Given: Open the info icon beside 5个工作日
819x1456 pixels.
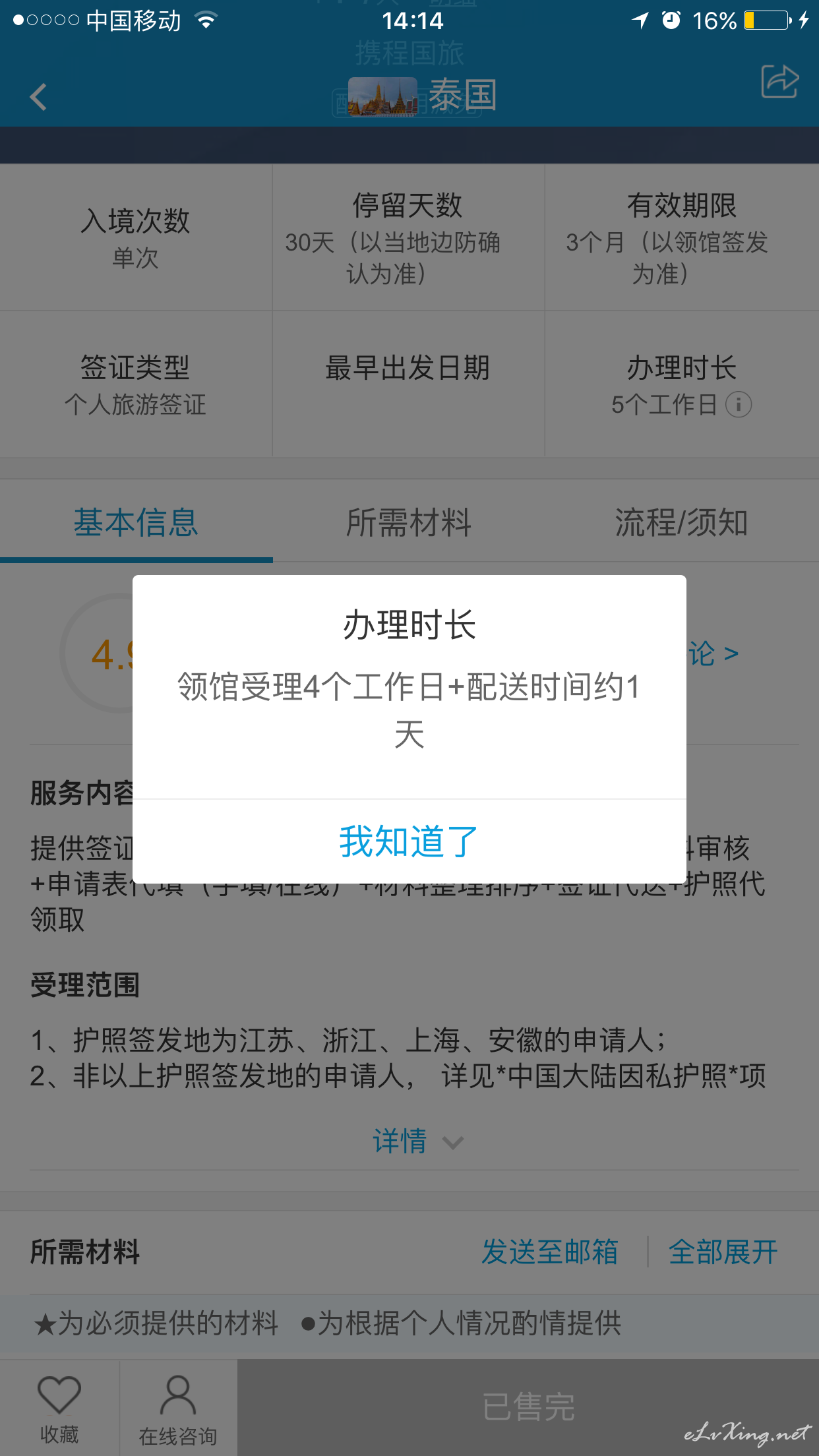Looking at the screenshot, I should coord(739,404).
